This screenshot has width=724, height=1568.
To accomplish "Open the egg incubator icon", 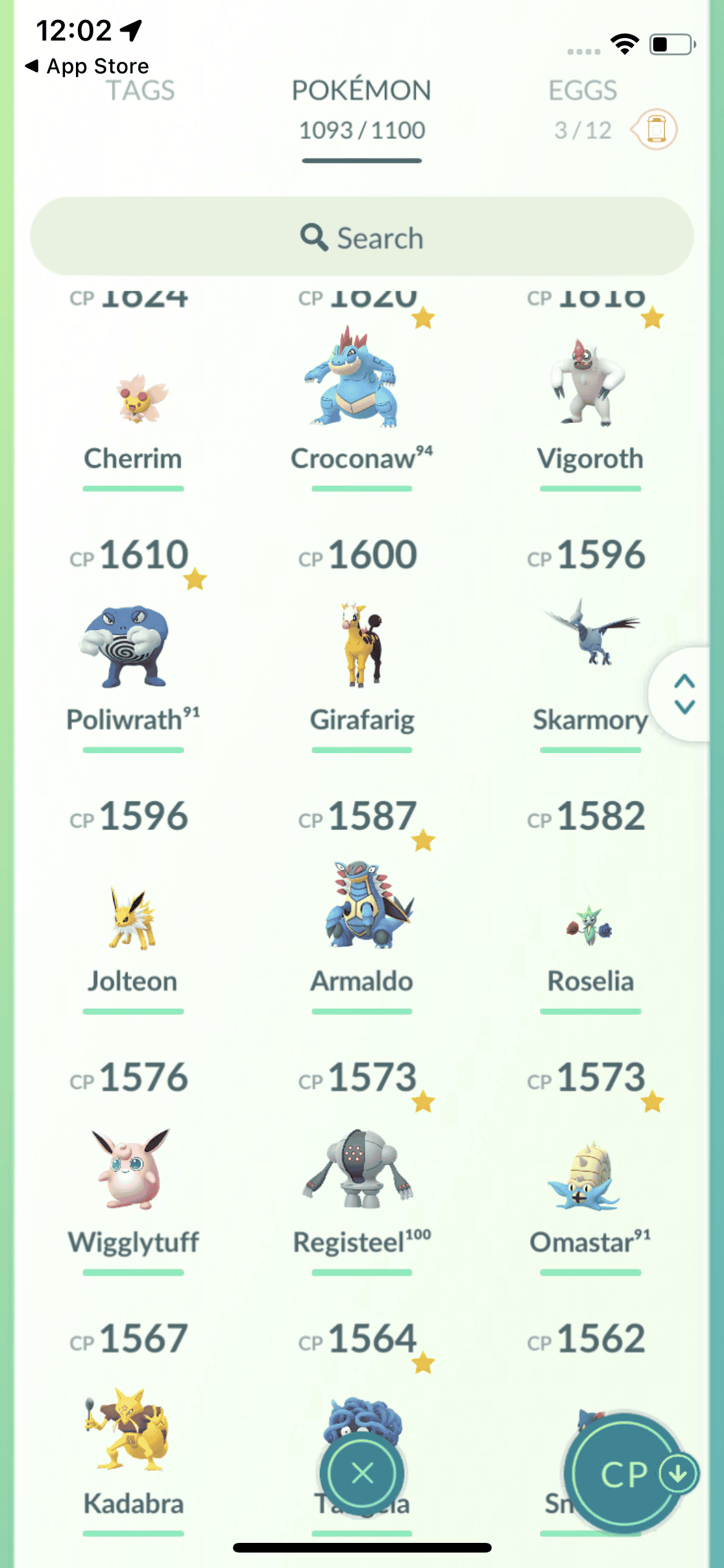I will click(655, 129).
